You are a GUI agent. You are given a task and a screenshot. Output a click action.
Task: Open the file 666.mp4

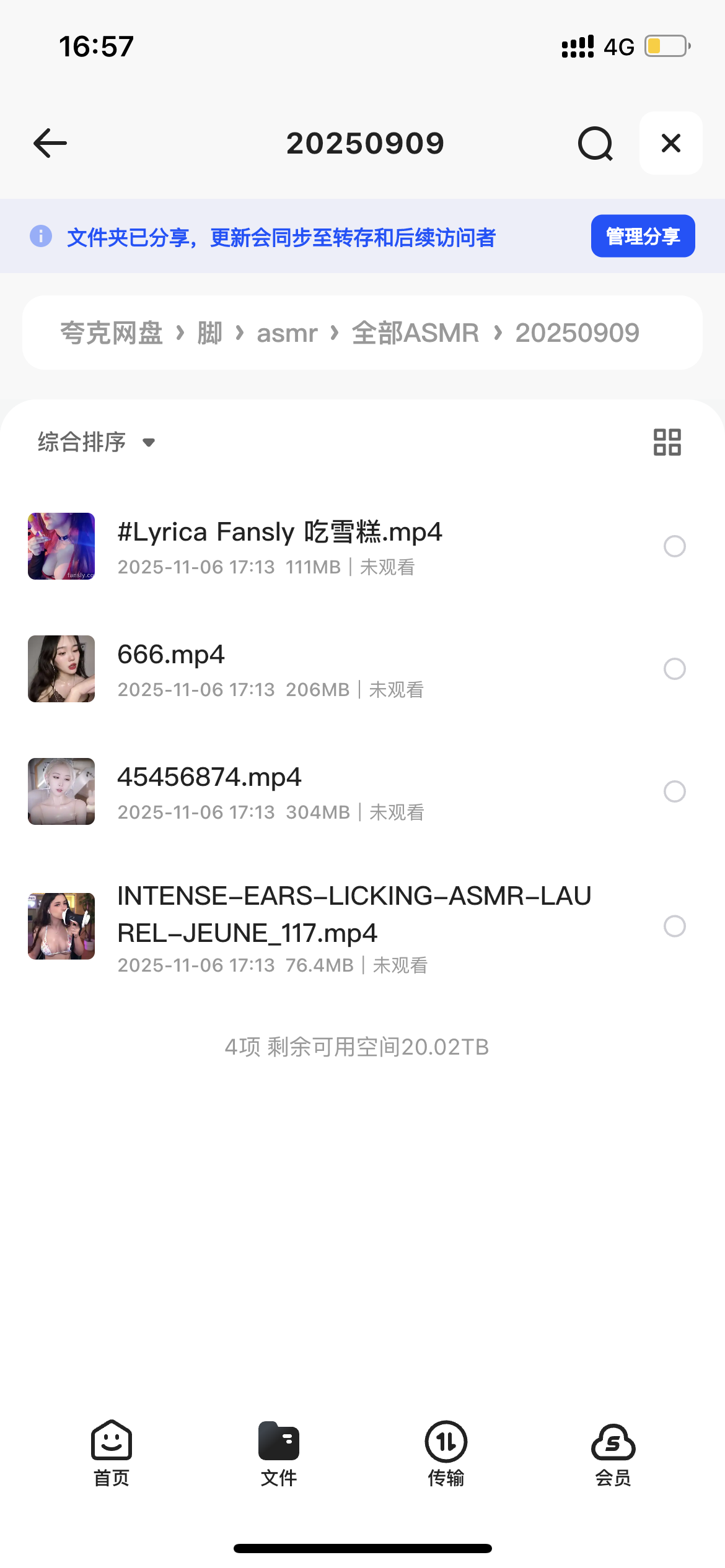coord(171,655)
